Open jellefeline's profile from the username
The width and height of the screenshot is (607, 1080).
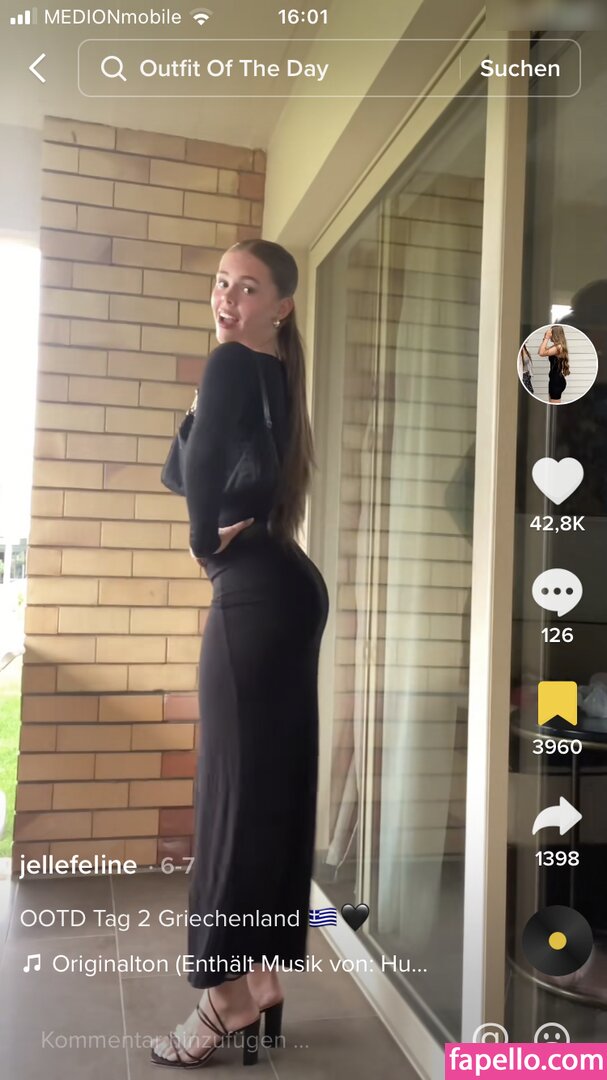click(x=78, y=865)
